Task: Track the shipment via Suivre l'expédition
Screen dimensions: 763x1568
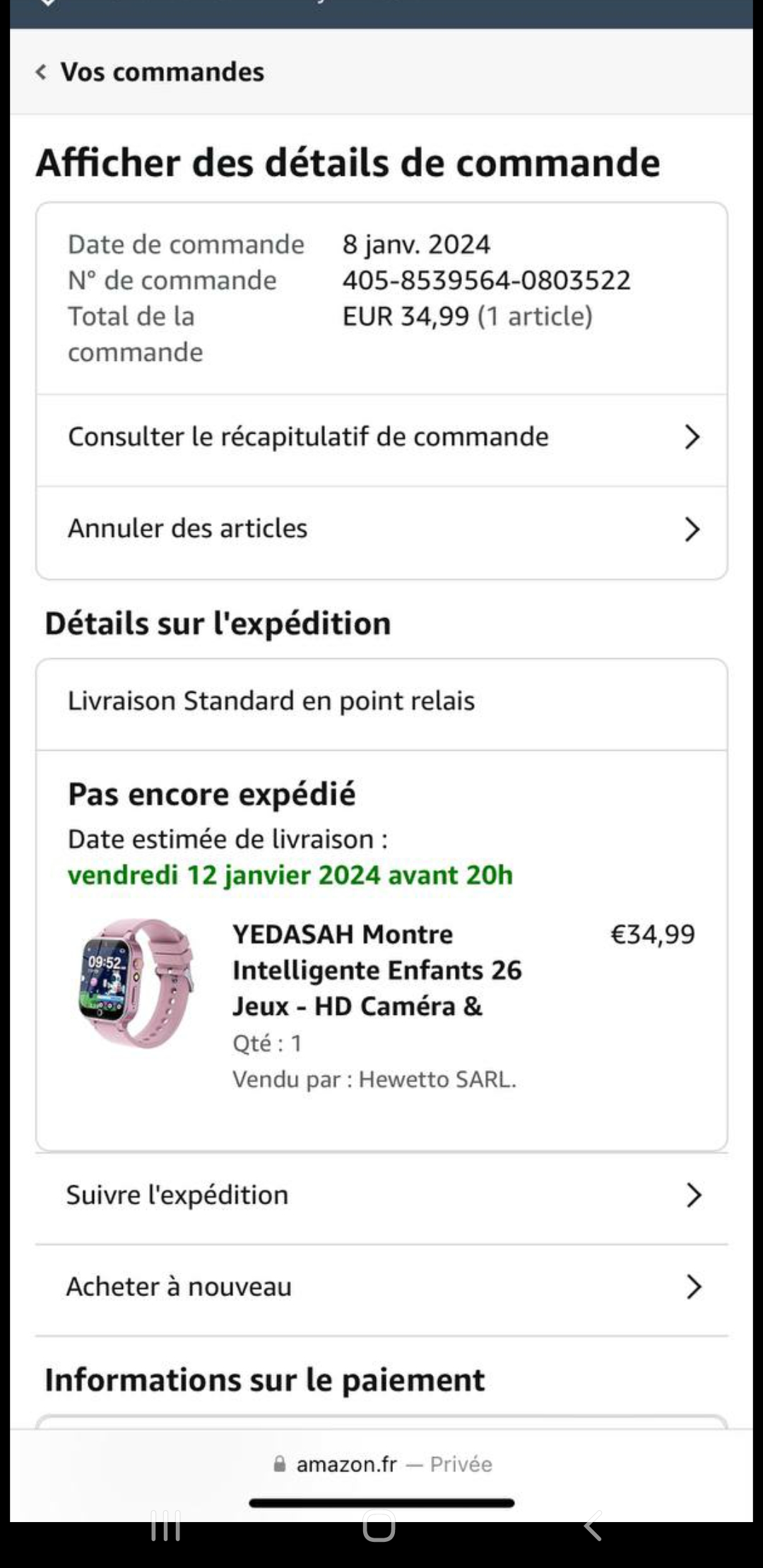Action: 381,1195
